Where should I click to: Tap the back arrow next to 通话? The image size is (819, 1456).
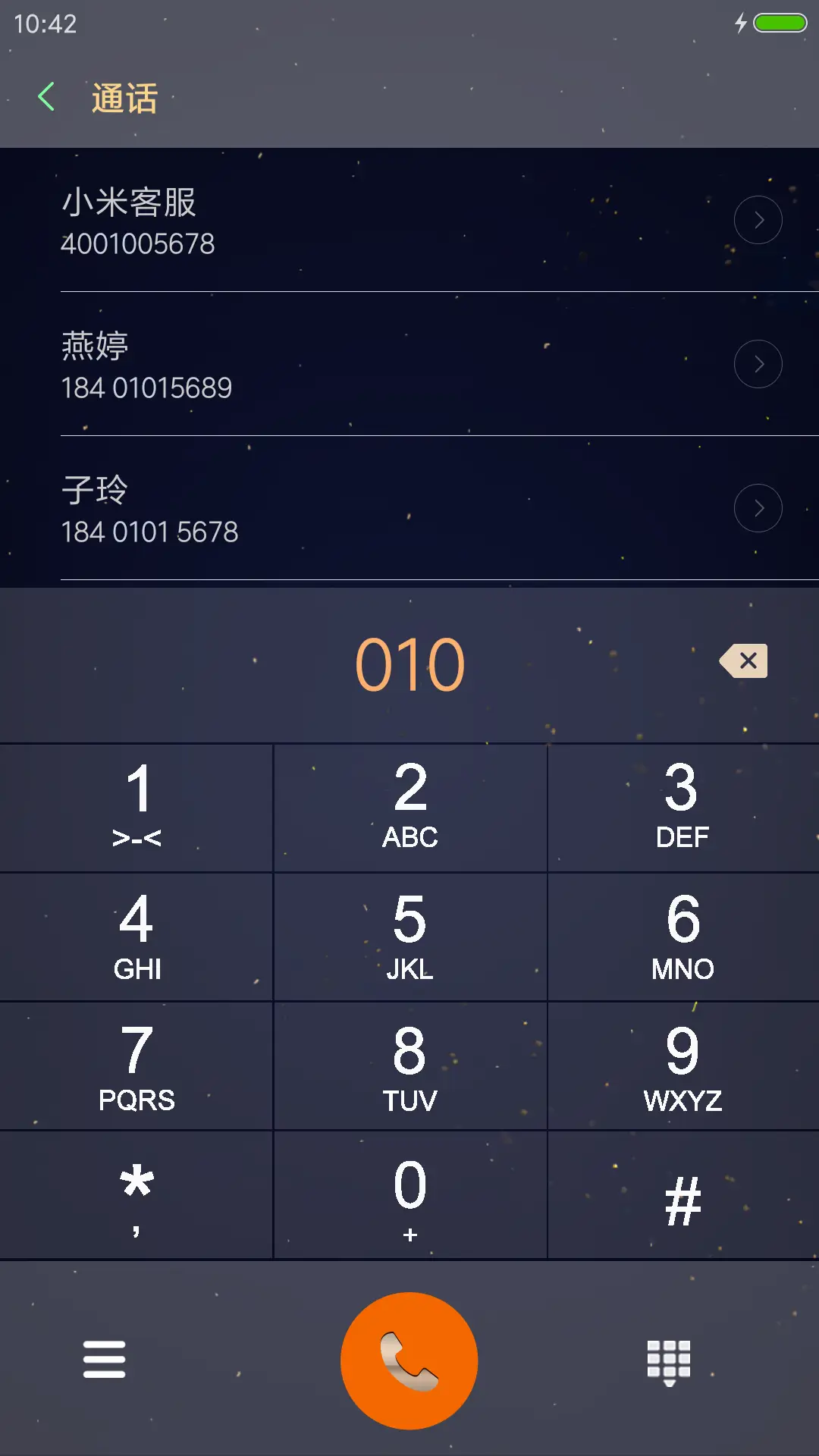click(x=47, y=98)
